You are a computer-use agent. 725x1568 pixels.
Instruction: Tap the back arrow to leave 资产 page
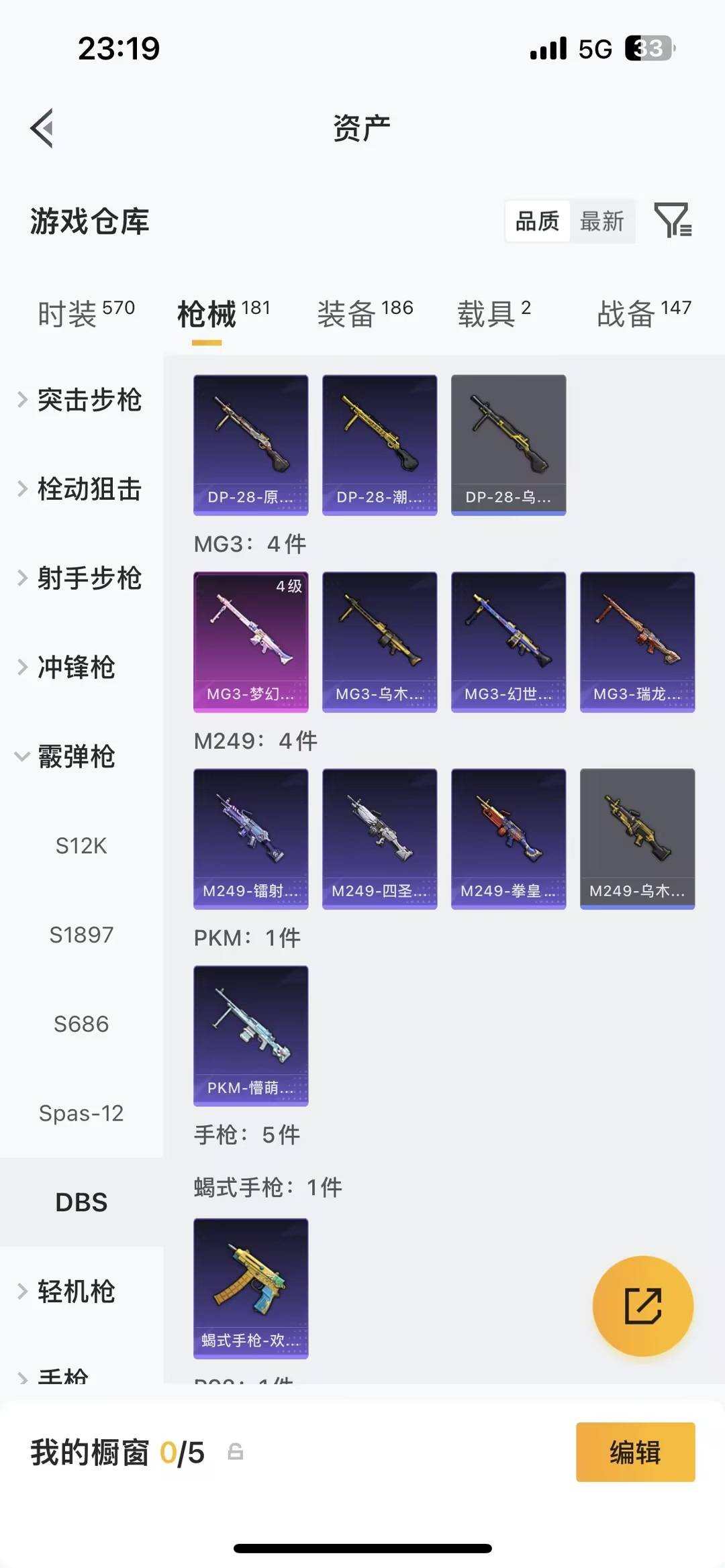pyautogui.click(x=42, y=128)
